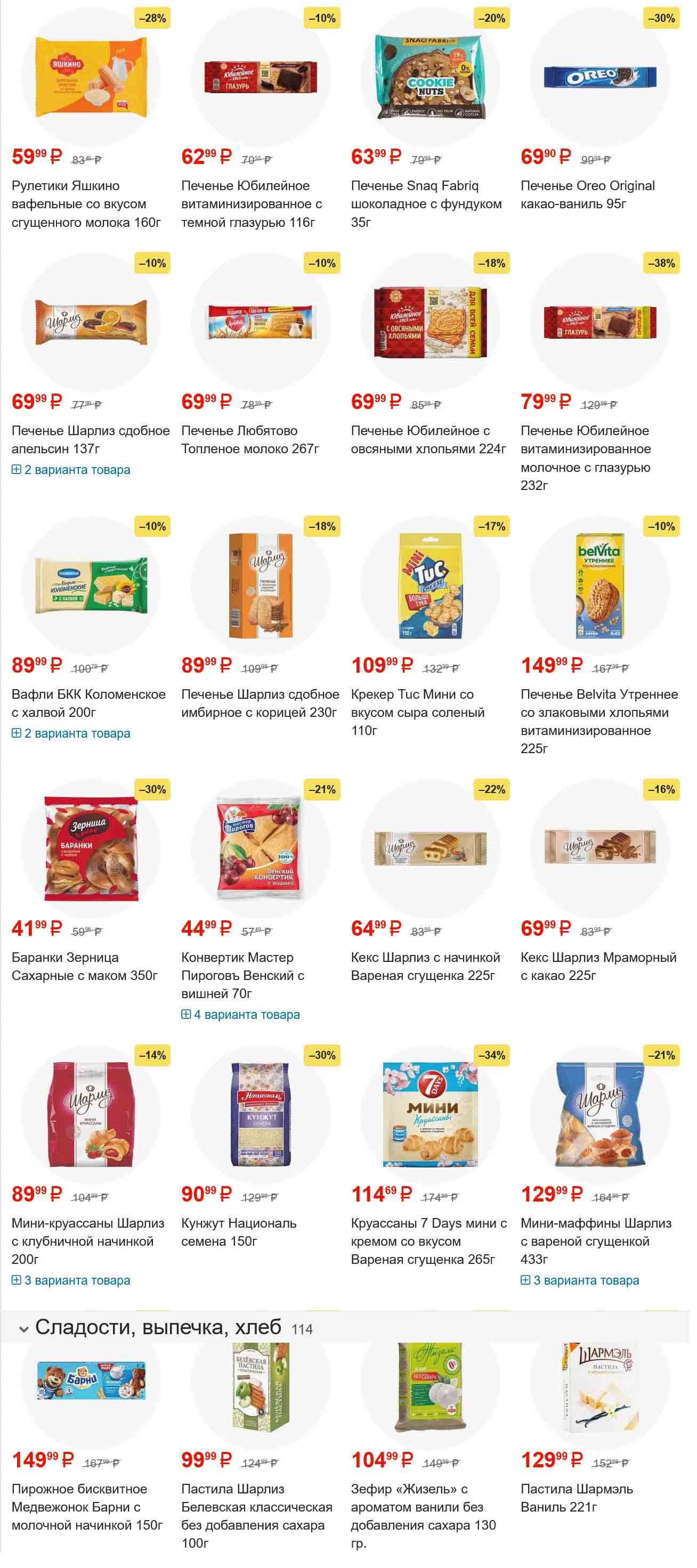Open Печенье Любятово Топленое молоко
Screen dimensions: 697x1568
pos(250,439)
